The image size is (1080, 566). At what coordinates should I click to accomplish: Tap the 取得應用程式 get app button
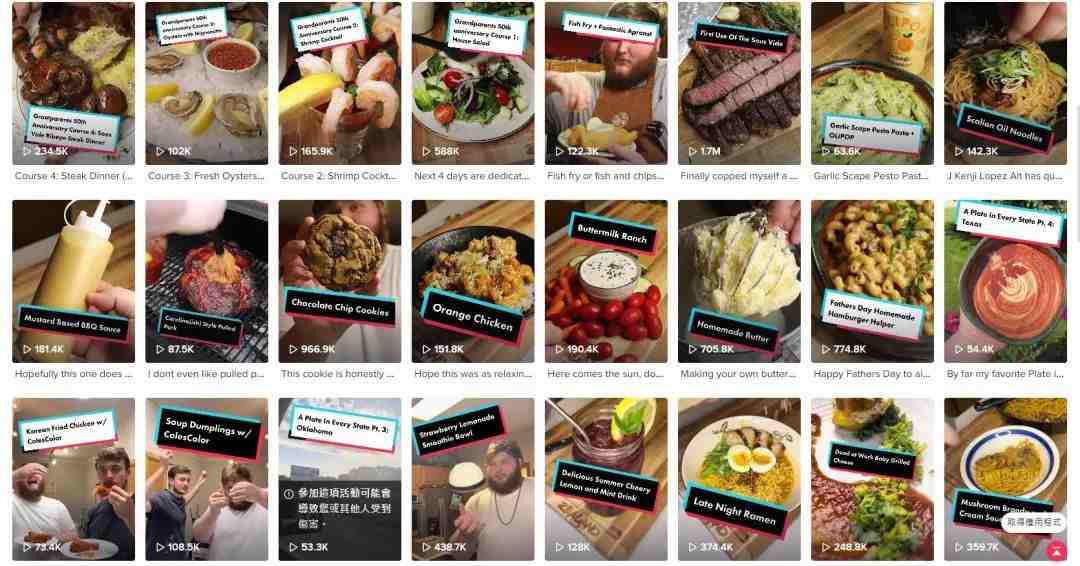1034,522
